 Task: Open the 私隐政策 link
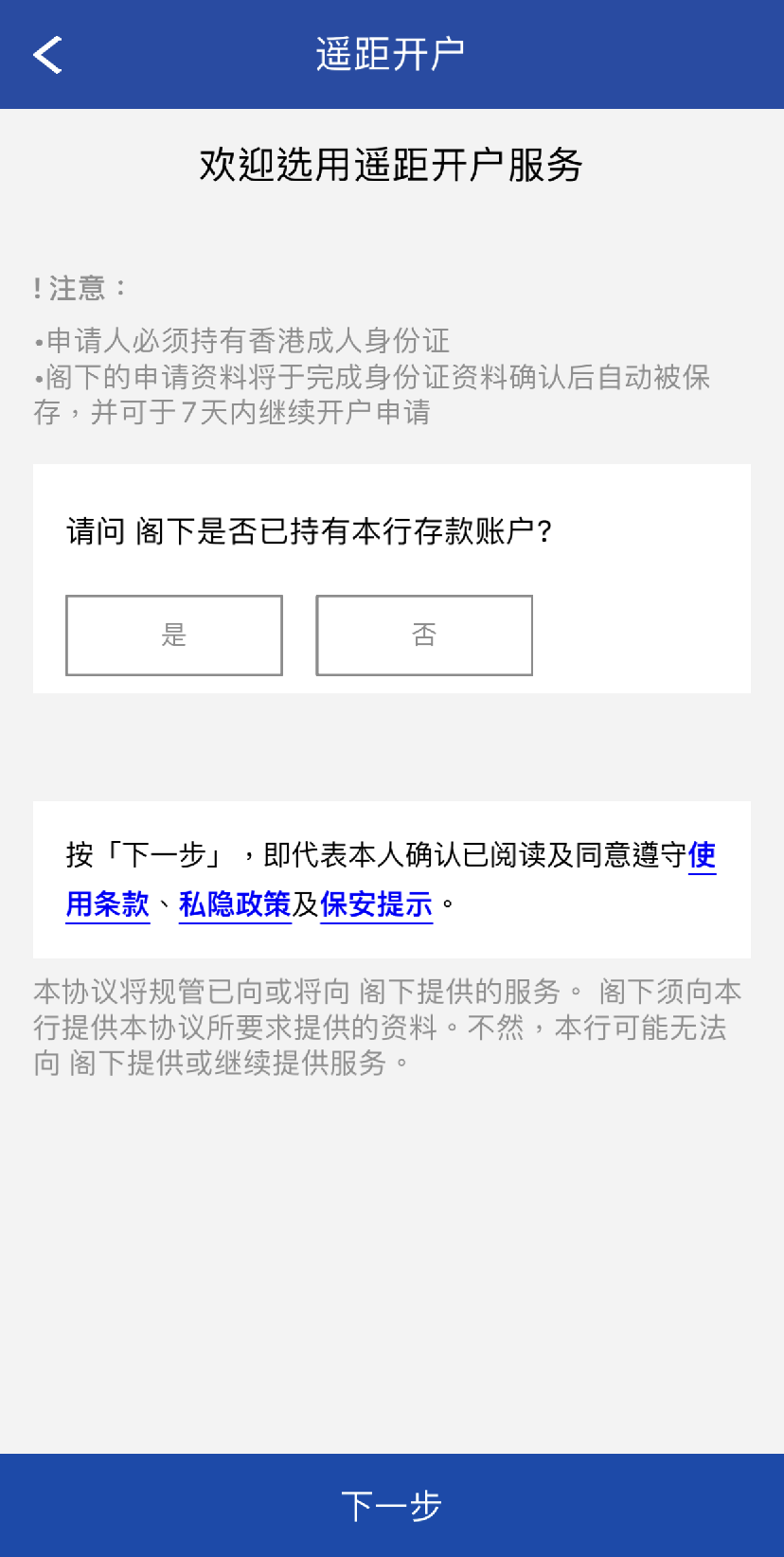tap(235, 904)
